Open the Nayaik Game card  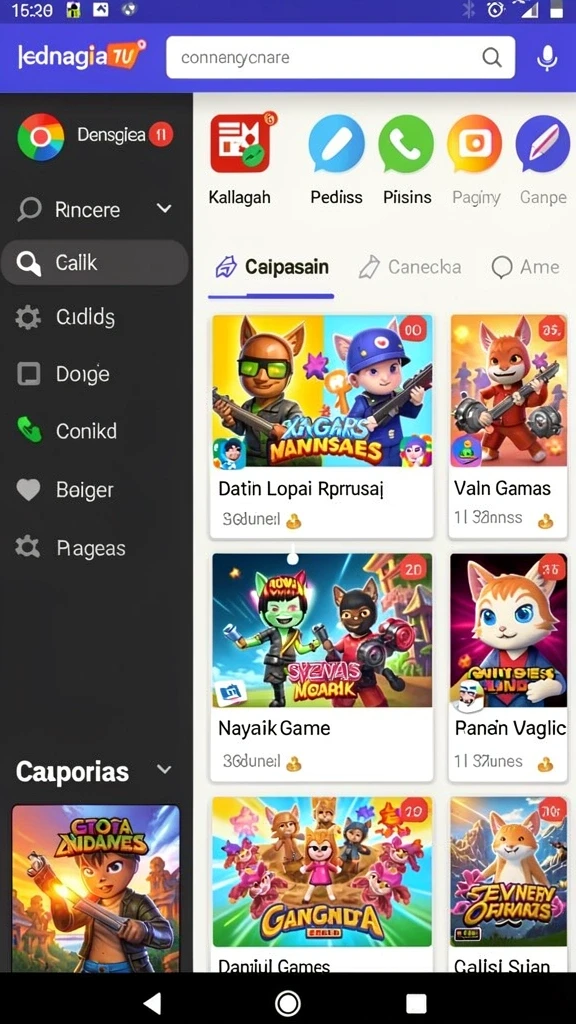click(322, 667)
